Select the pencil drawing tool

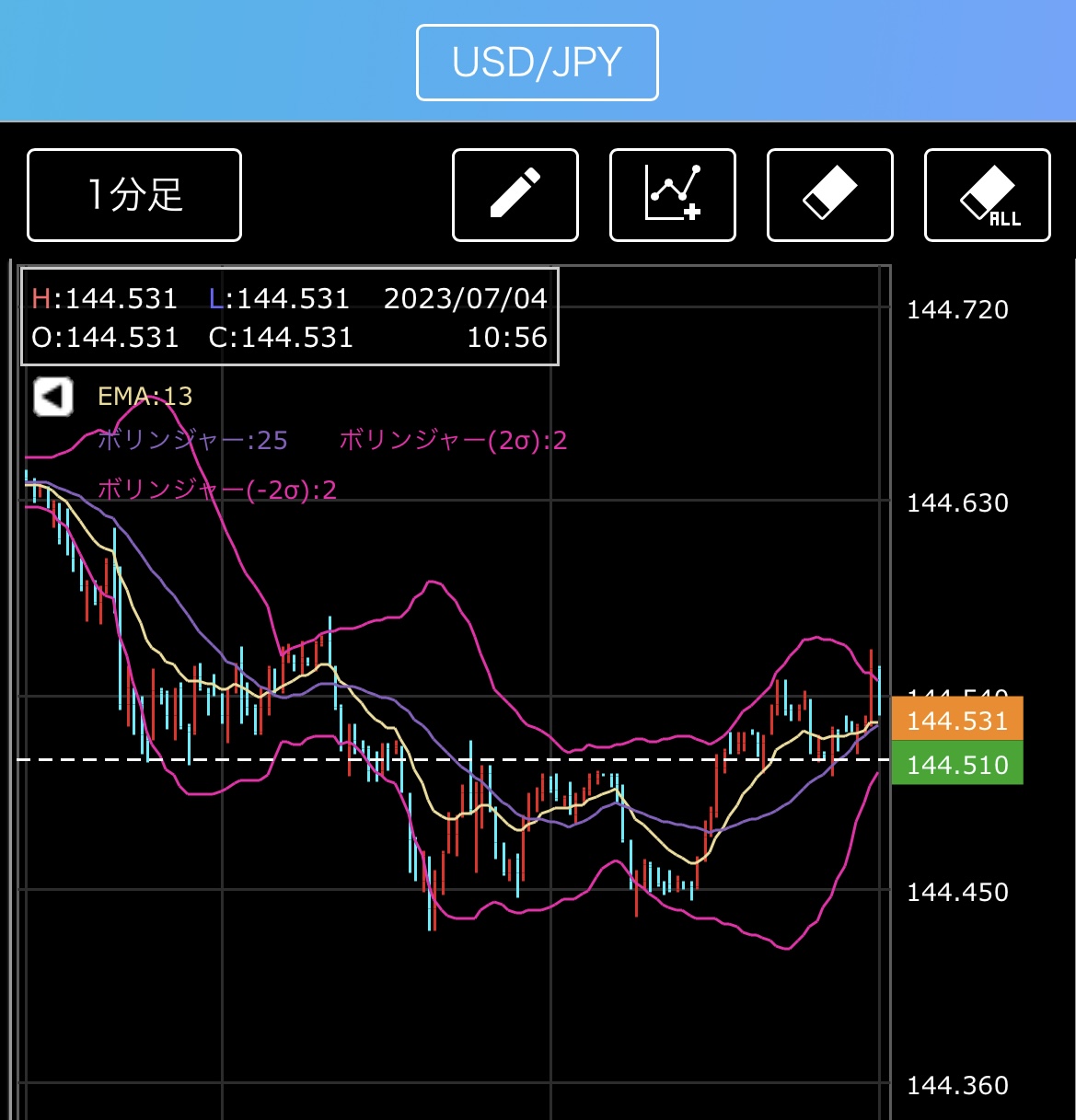515,195
